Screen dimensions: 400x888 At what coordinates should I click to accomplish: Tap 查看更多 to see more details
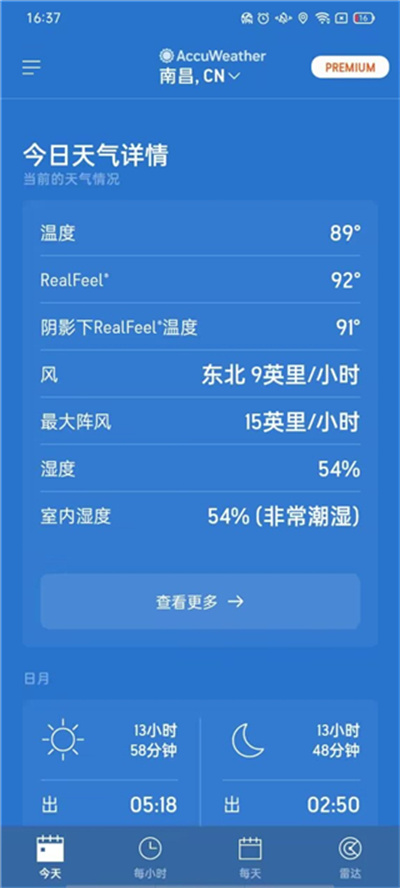pos(200,601)
